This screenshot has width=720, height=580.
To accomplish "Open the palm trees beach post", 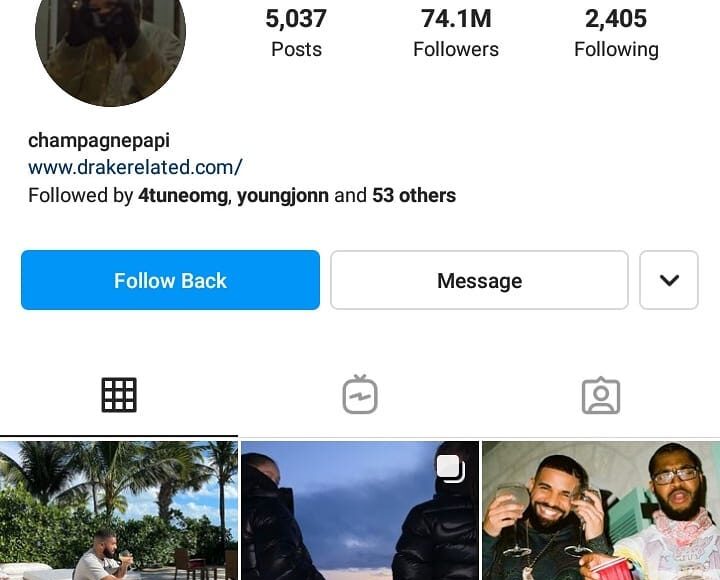I will click(119, 510).
